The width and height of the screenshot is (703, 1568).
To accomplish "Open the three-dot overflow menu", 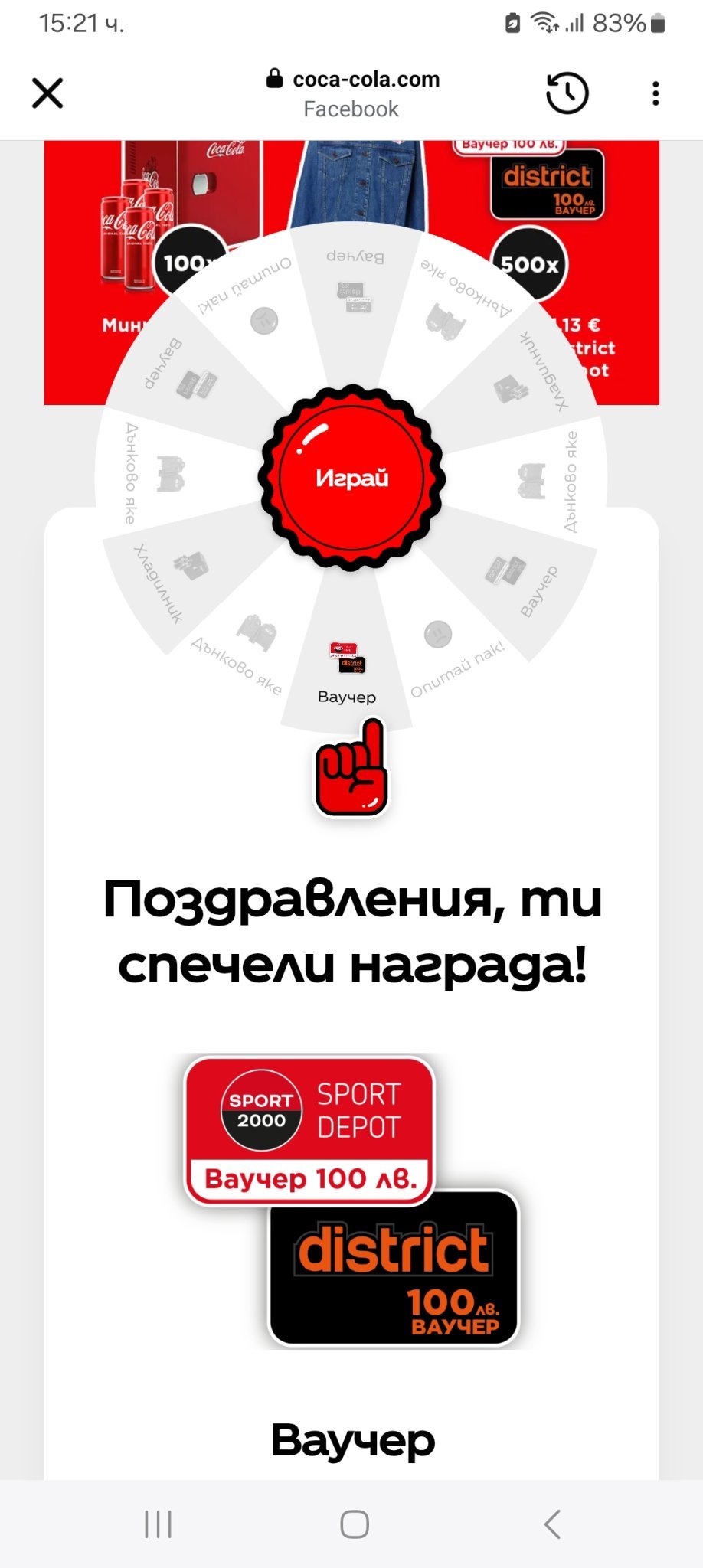I will point(656,93).
